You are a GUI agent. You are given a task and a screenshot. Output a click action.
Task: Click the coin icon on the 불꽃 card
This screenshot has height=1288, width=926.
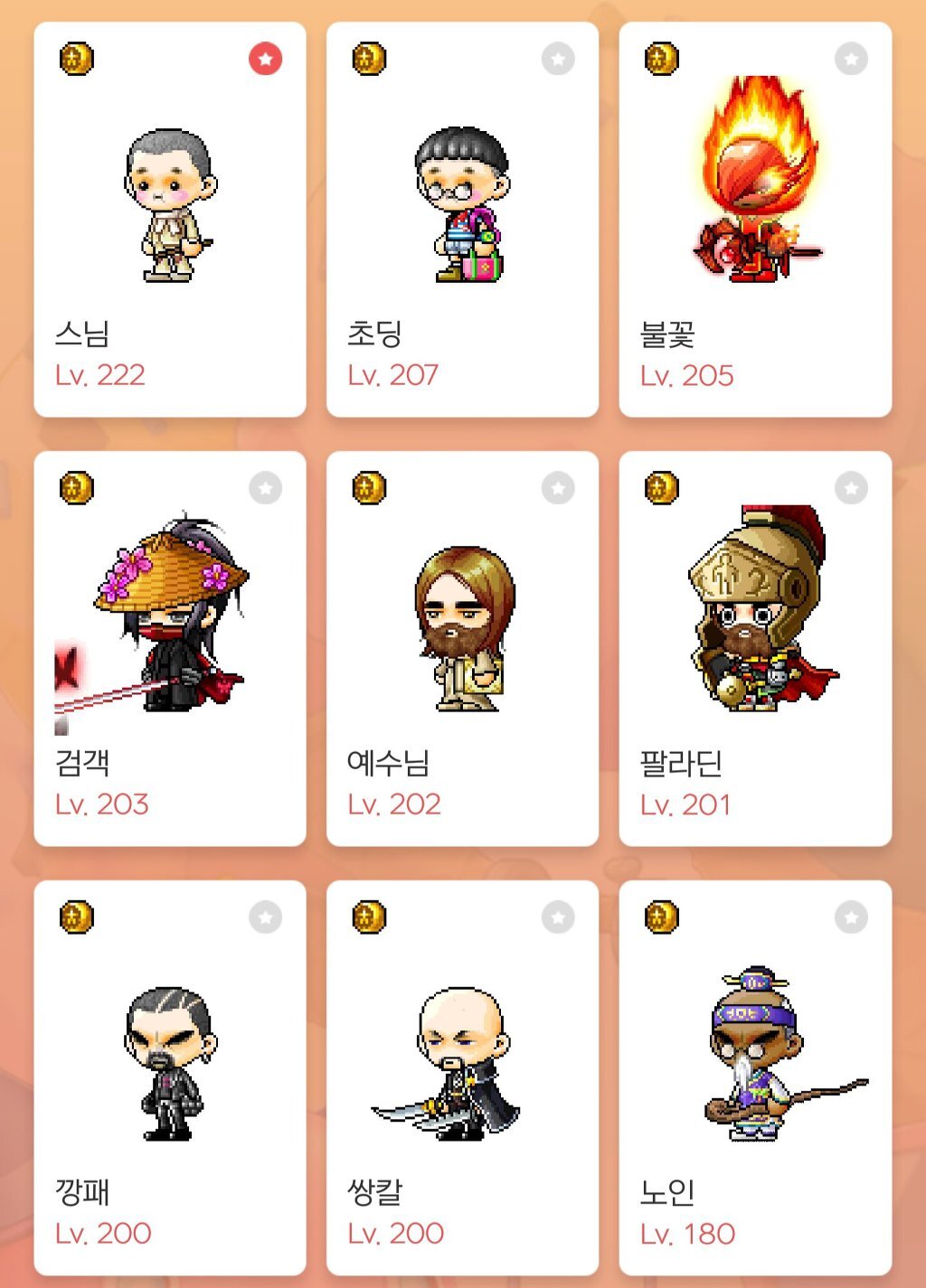click(659, 59)
